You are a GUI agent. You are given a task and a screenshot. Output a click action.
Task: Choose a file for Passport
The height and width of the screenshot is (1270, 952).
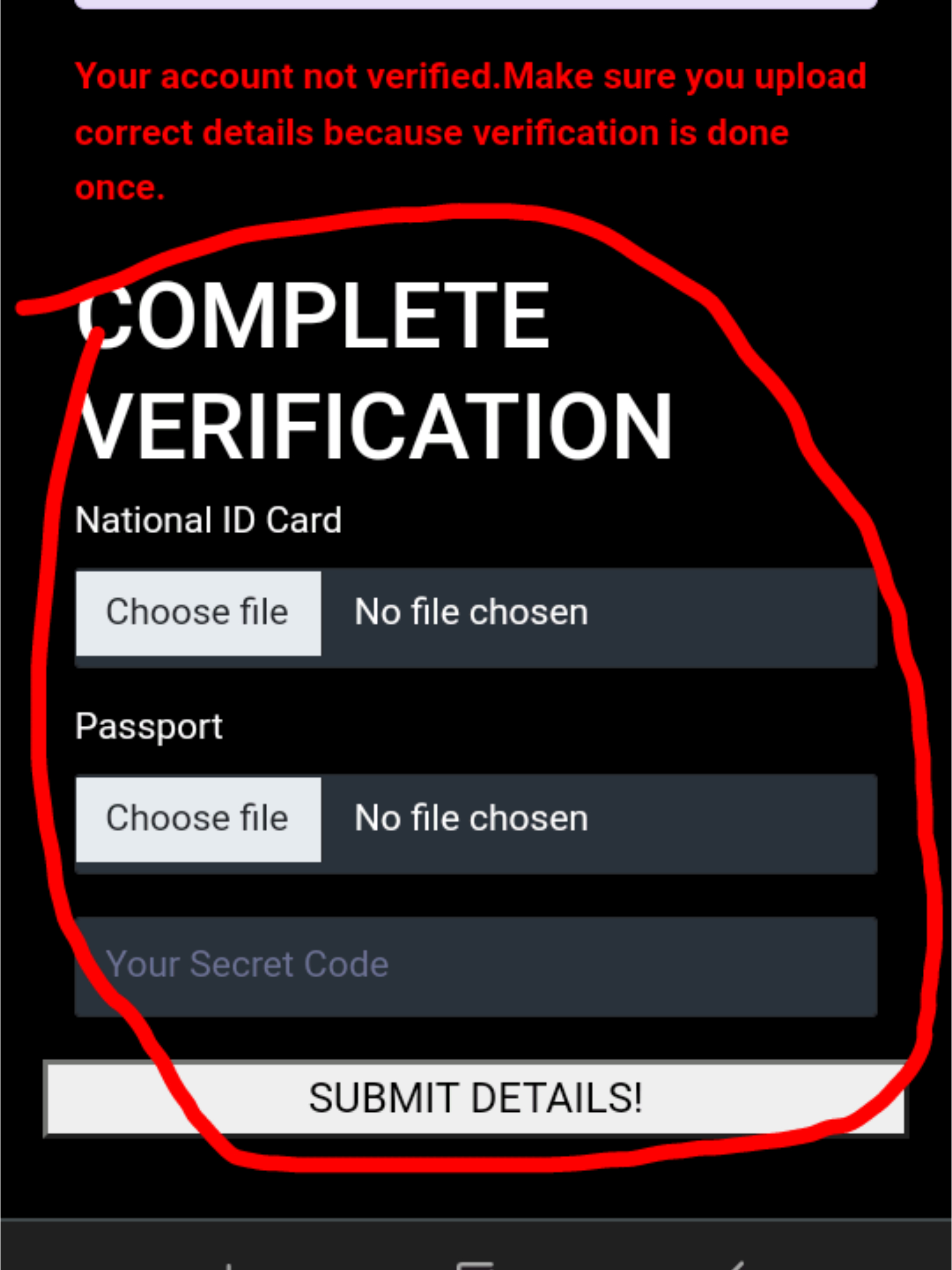click(198, 819)
